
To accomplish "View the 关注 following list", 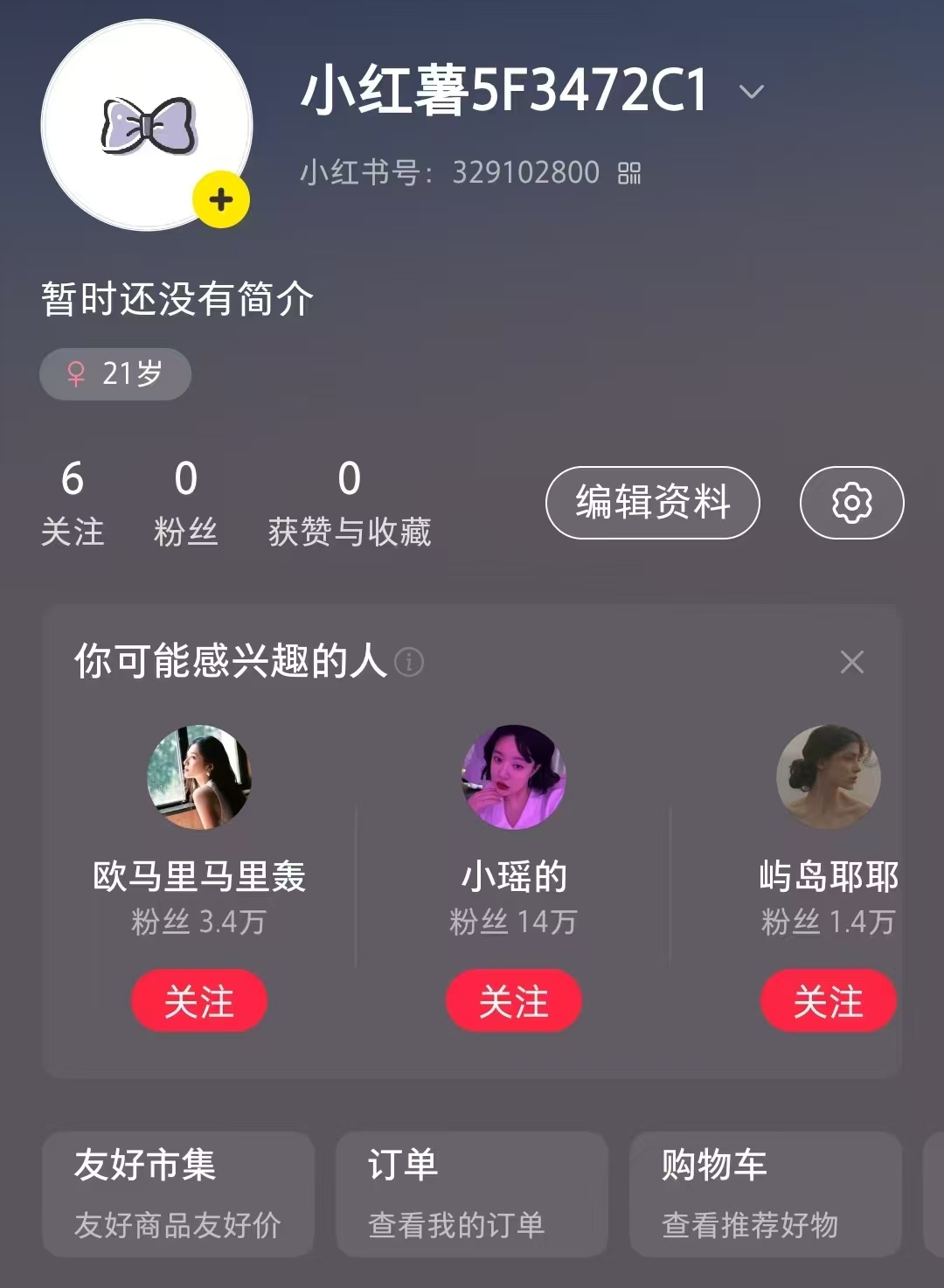I will click(73, 504).
